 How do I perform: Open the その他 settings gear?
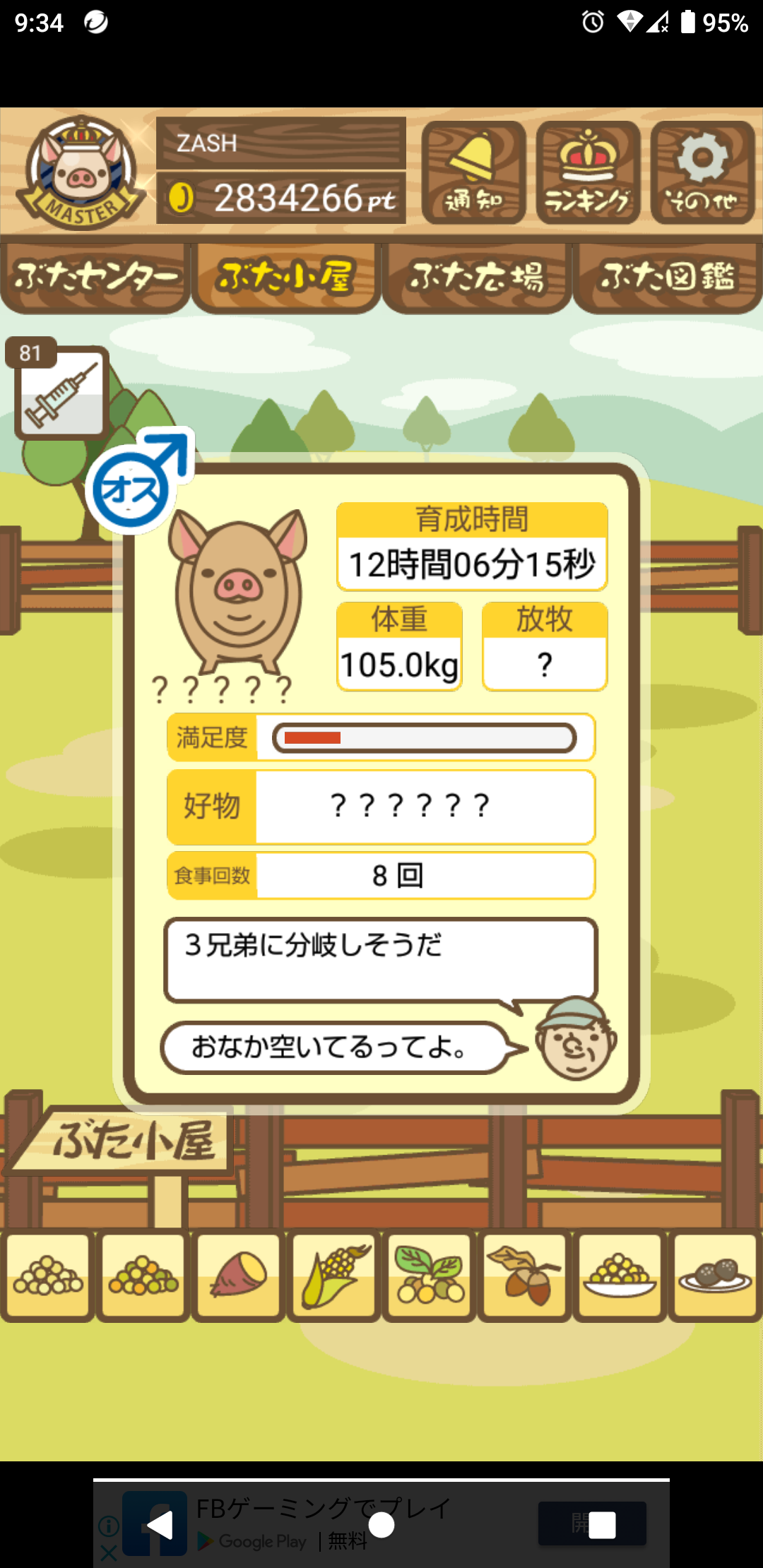pyautogui.click(x=702, y=172)
